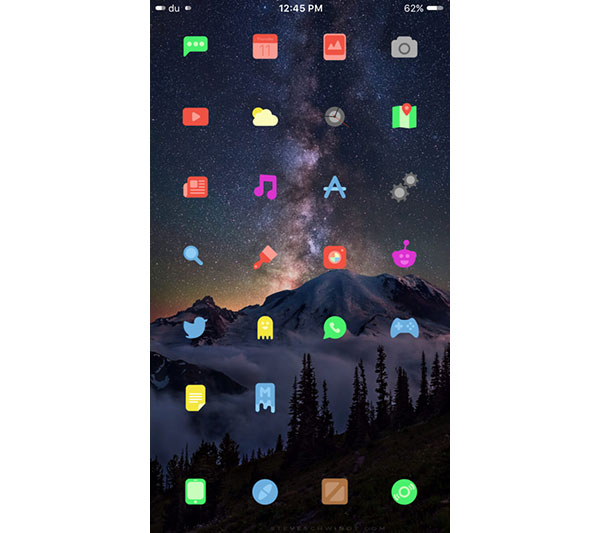Open Settings gears icon
This screenshot has height=533, width=600.
(x=404, y=187)
